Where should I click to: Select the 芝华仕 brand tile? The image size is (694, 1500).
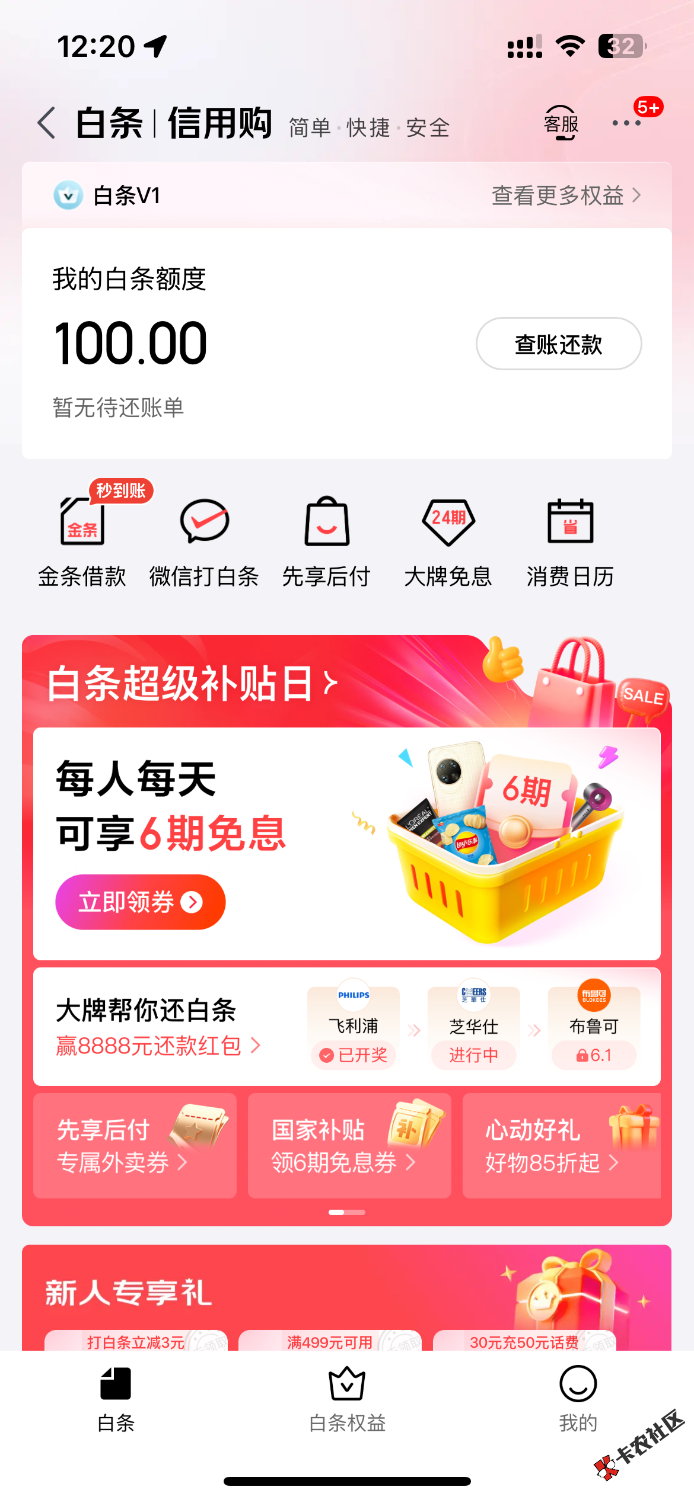coord(474,1026)
